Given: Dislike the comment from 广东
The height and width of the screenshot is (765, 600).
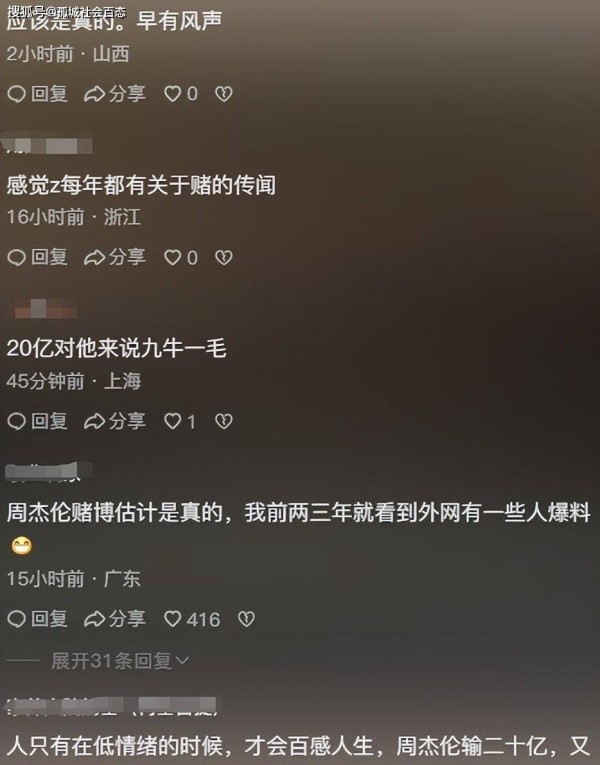Looking at the screenshot, I should (x=246, y=619).
